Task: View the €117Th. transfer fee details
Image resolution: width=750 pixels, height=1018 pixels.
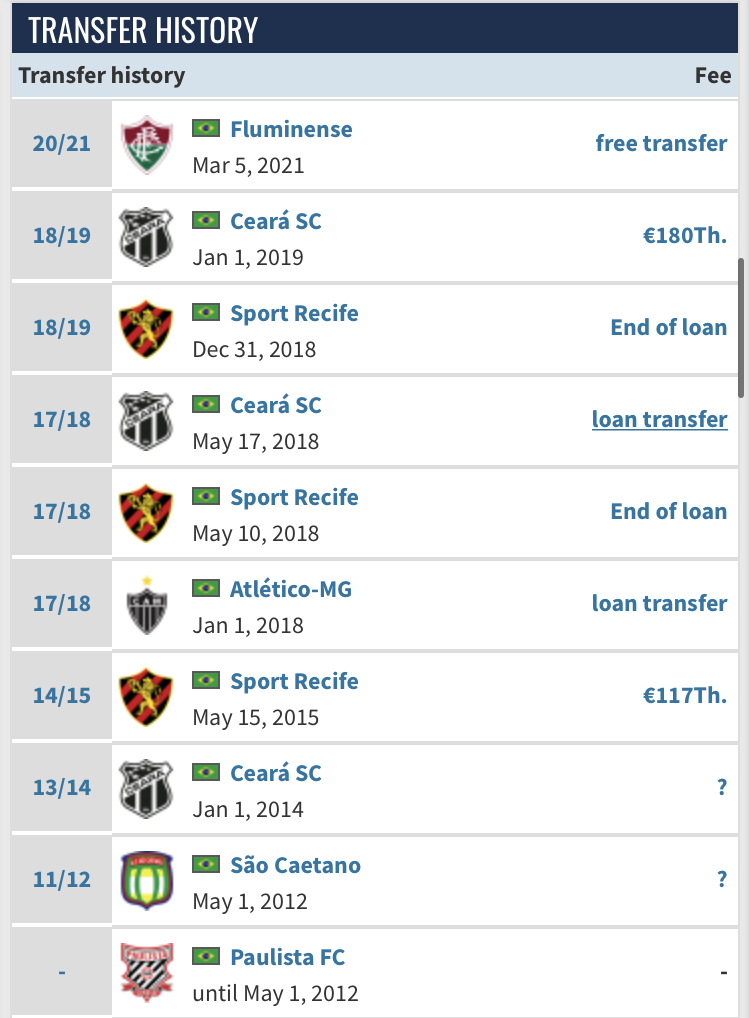Action: [684, 695]
